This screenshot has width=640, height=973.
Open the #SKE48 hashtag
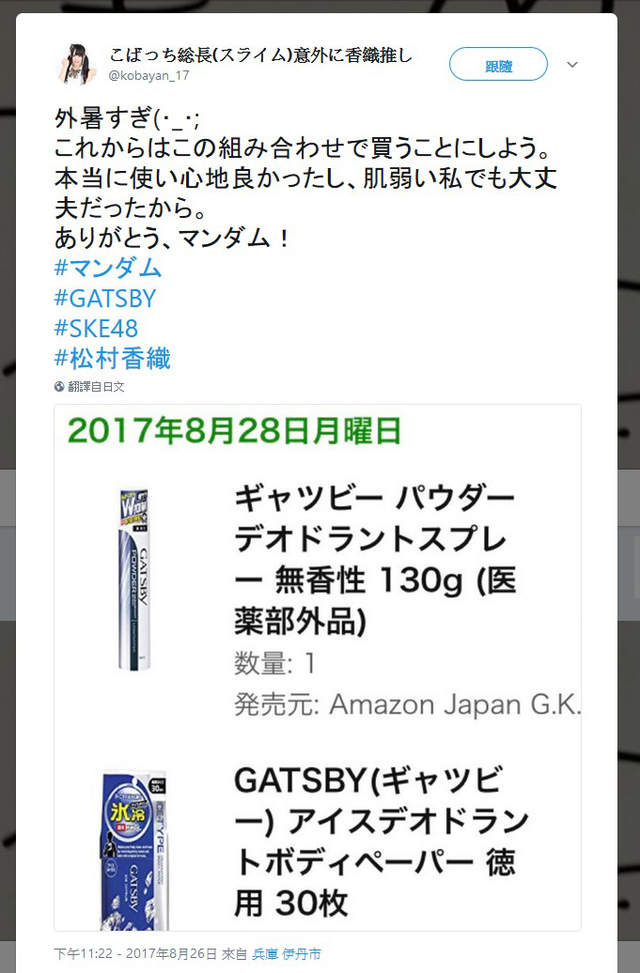[96, 328]
